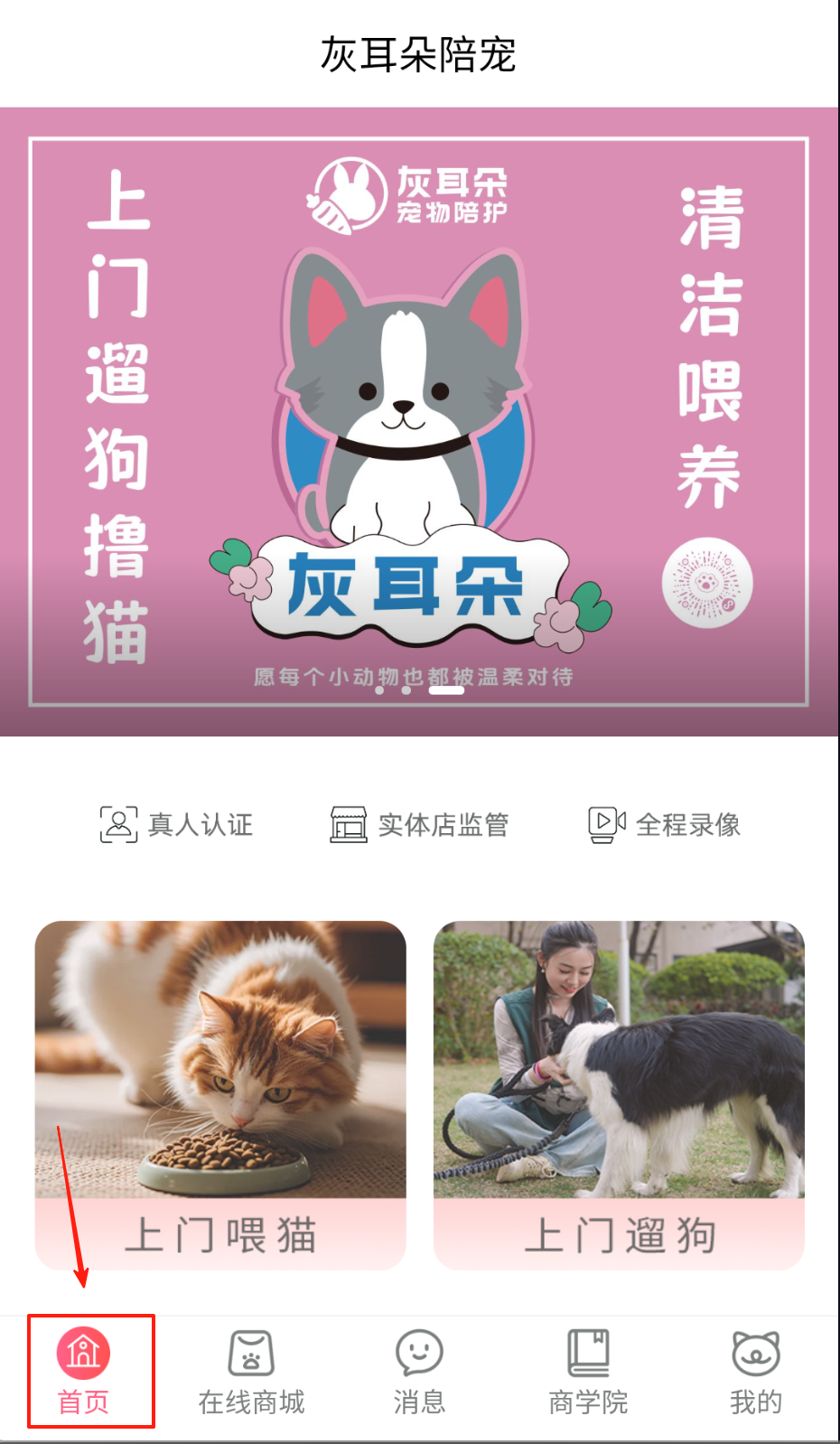Open the 在线商城 tab
Image resolution: width=840 pixels, height=1444 pixels.
point(251,1371)
